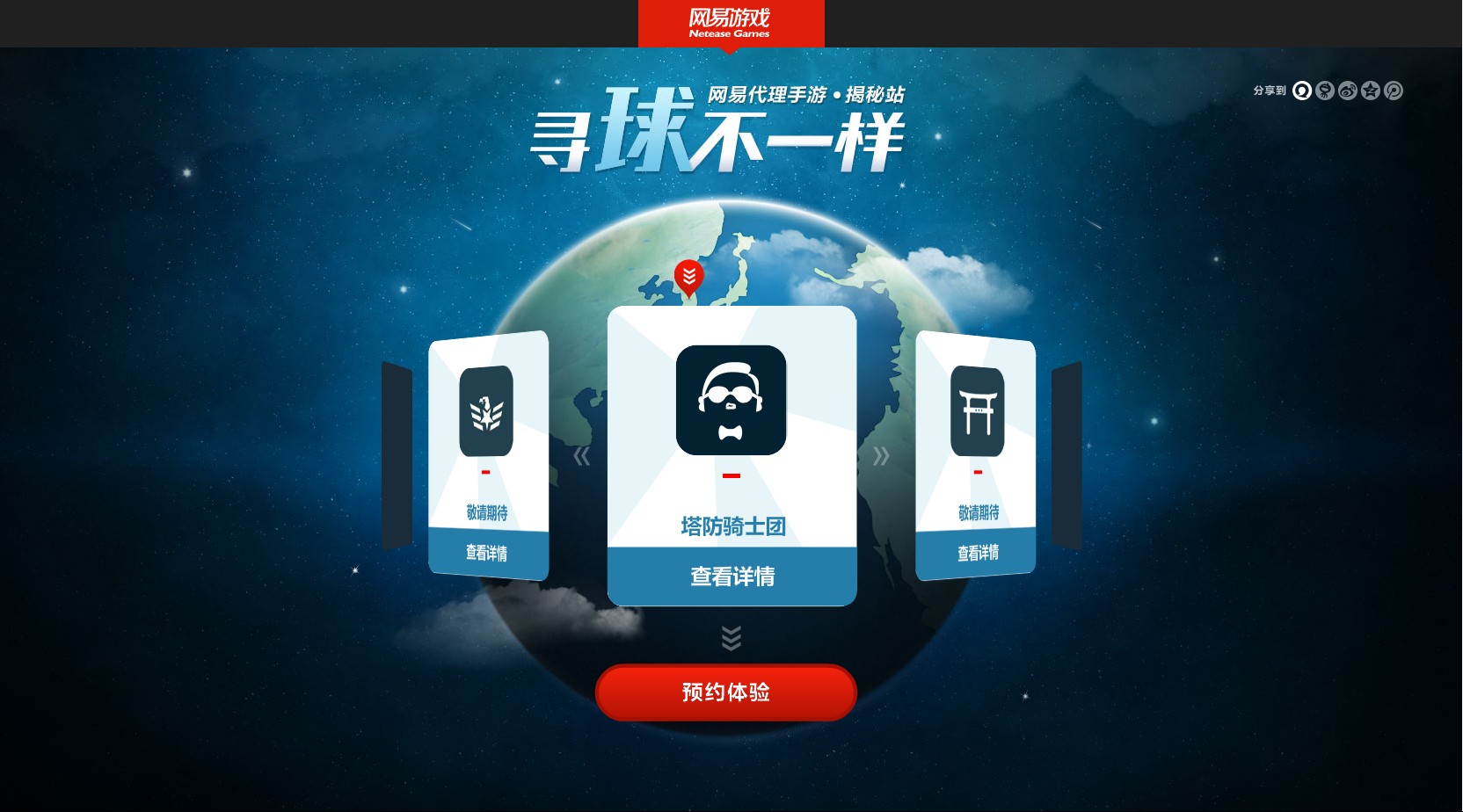1463x812 pixels.
Task: Open details on the eagle emblem card
Action: tap(486, 554)
